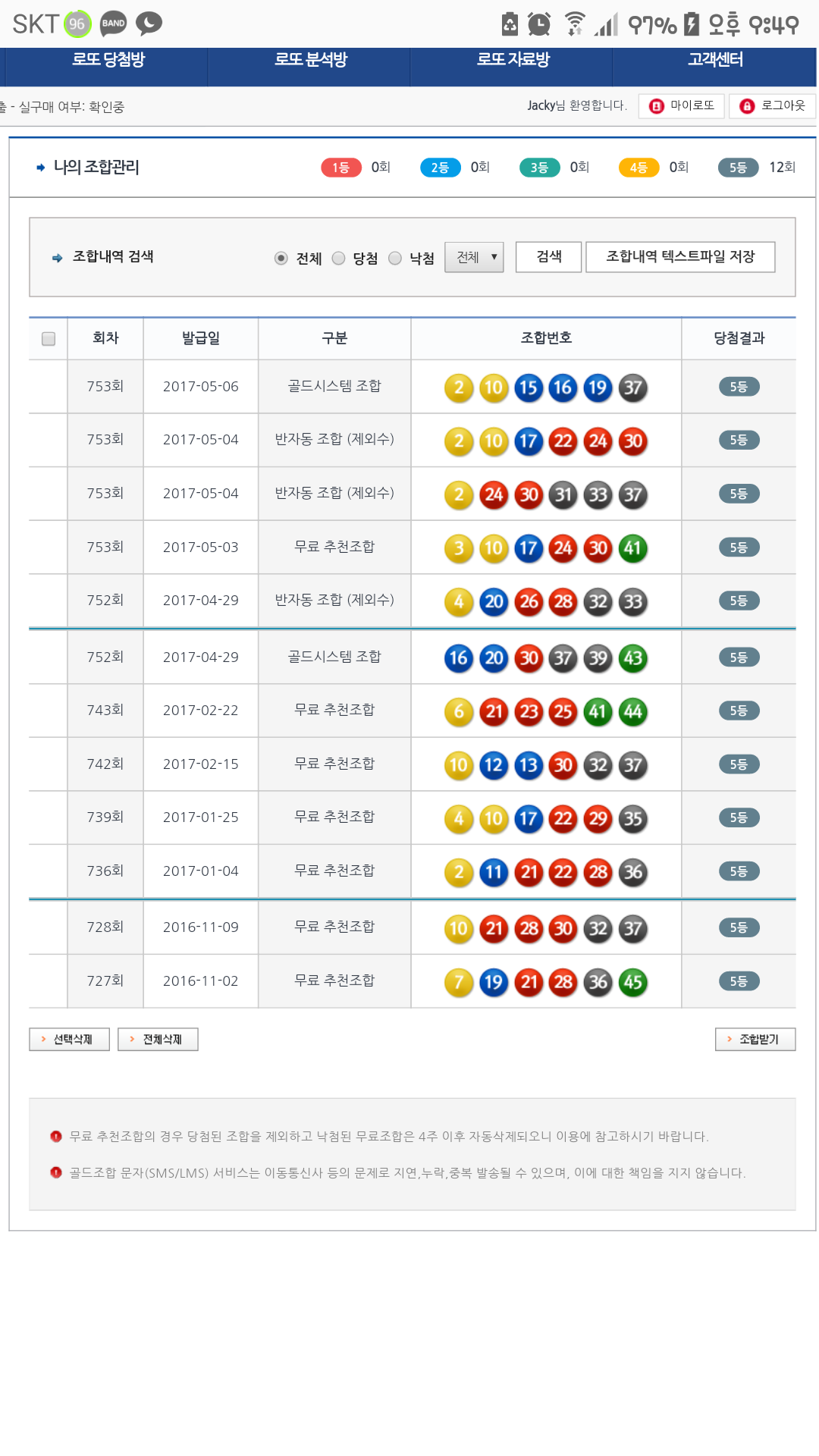Open the 로또 당첨방 tab
This screenshot has width=819, height=1456.
click(x=108, y=60)
